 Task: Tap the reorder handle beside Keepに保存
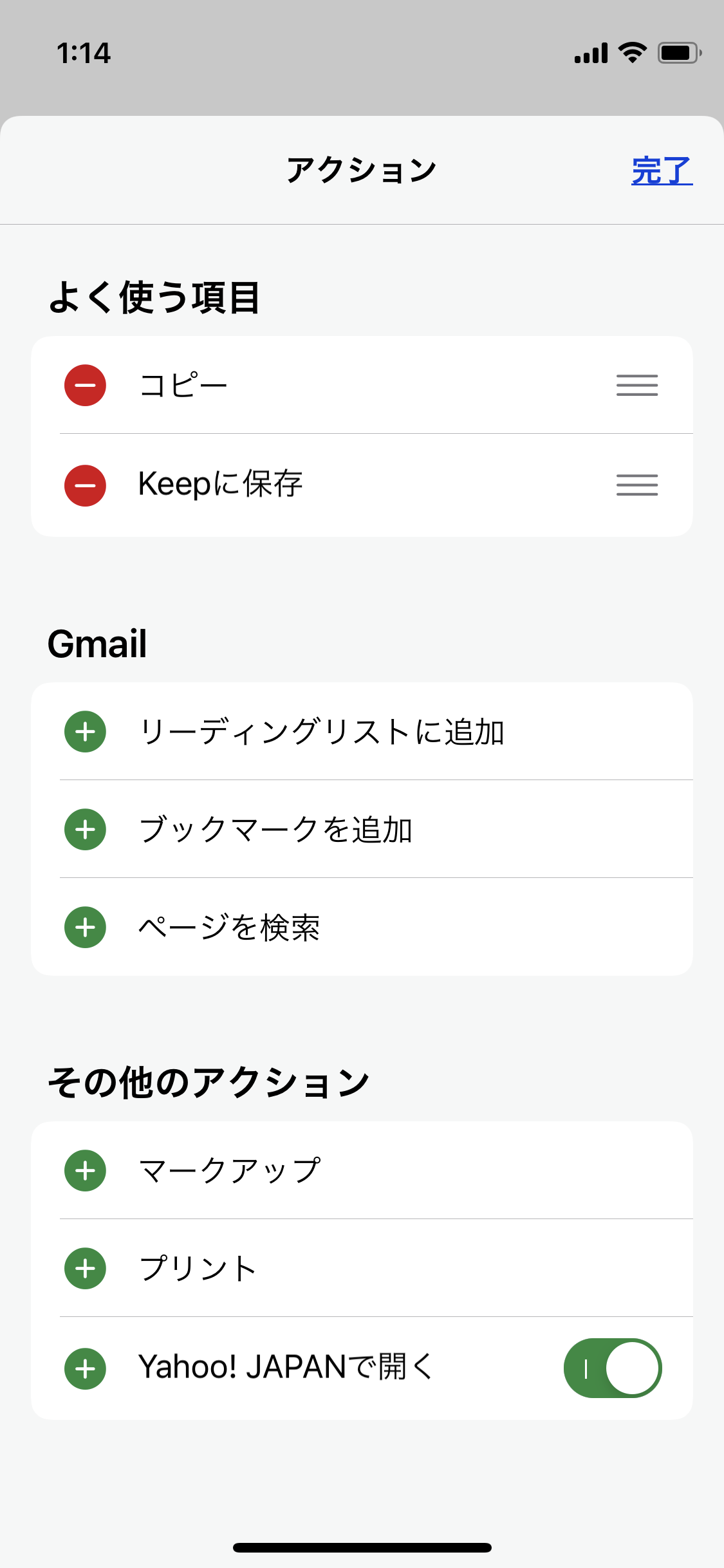(x=636, y=485)
